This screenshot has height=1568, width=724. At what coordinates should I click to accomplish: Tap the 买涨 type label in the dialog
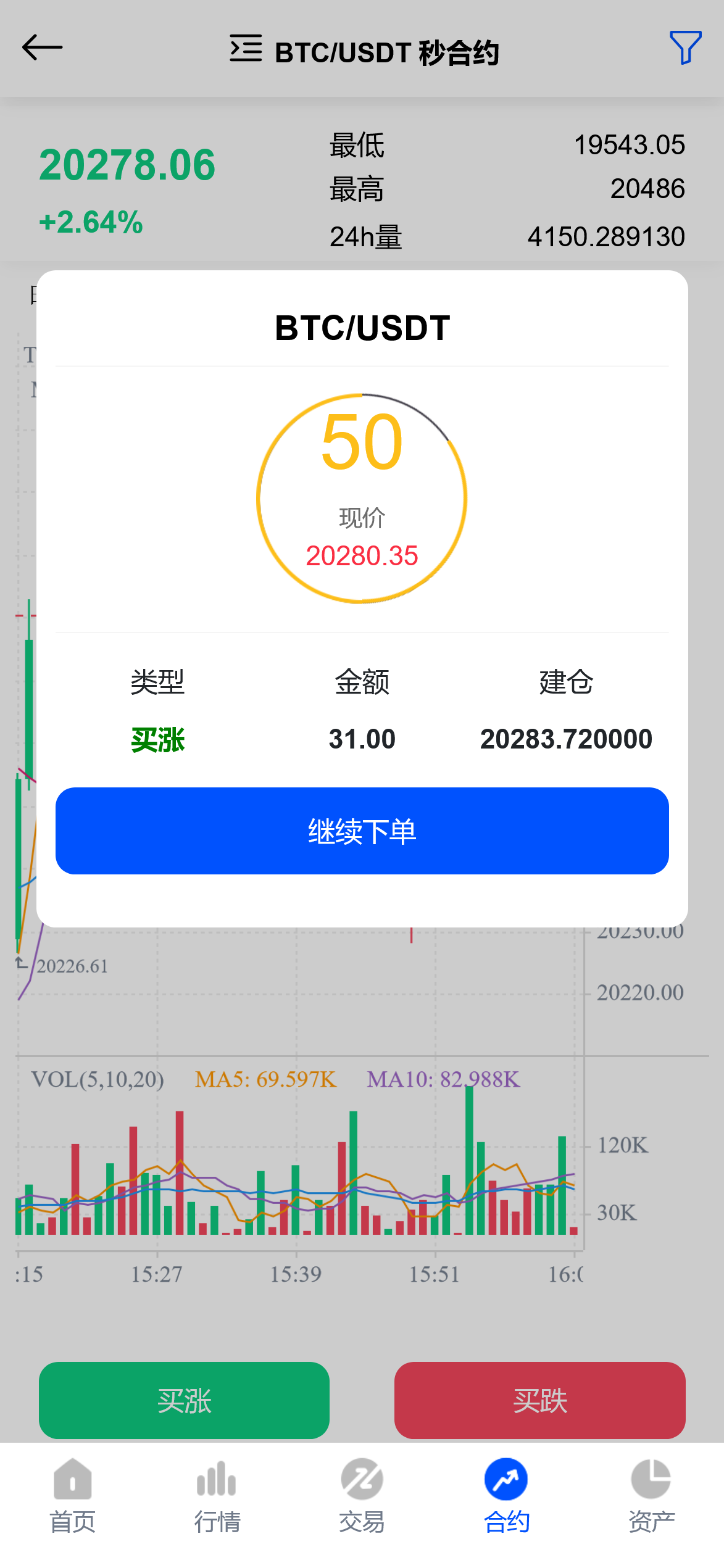point(158,740)
